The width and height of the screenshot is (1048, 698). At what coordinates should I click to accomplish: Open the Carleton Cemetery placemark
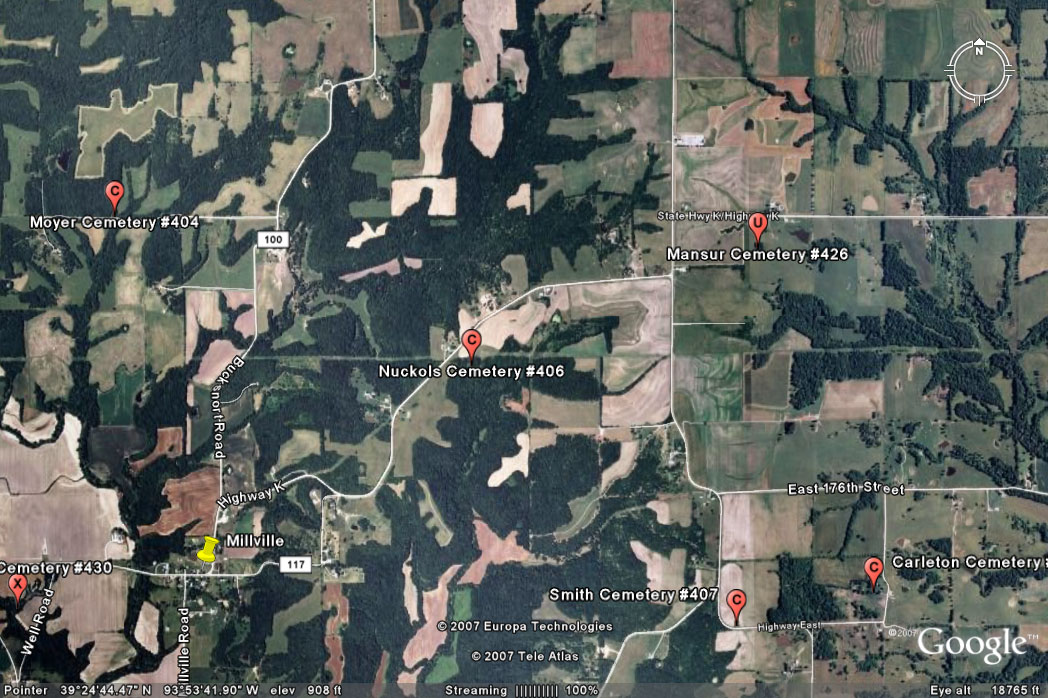(873, 570)
